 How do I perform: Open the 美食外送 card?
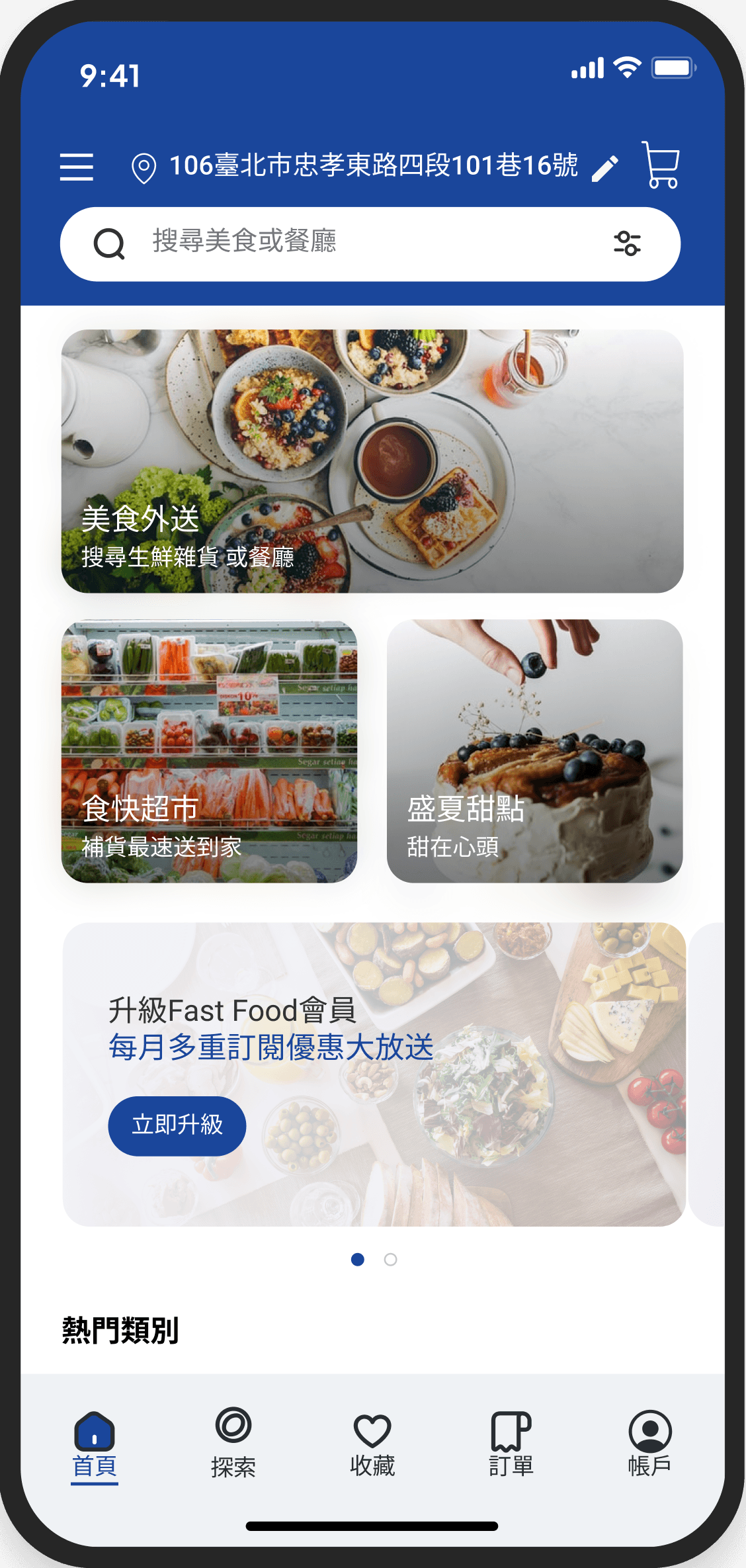click(x=372, y=461)
